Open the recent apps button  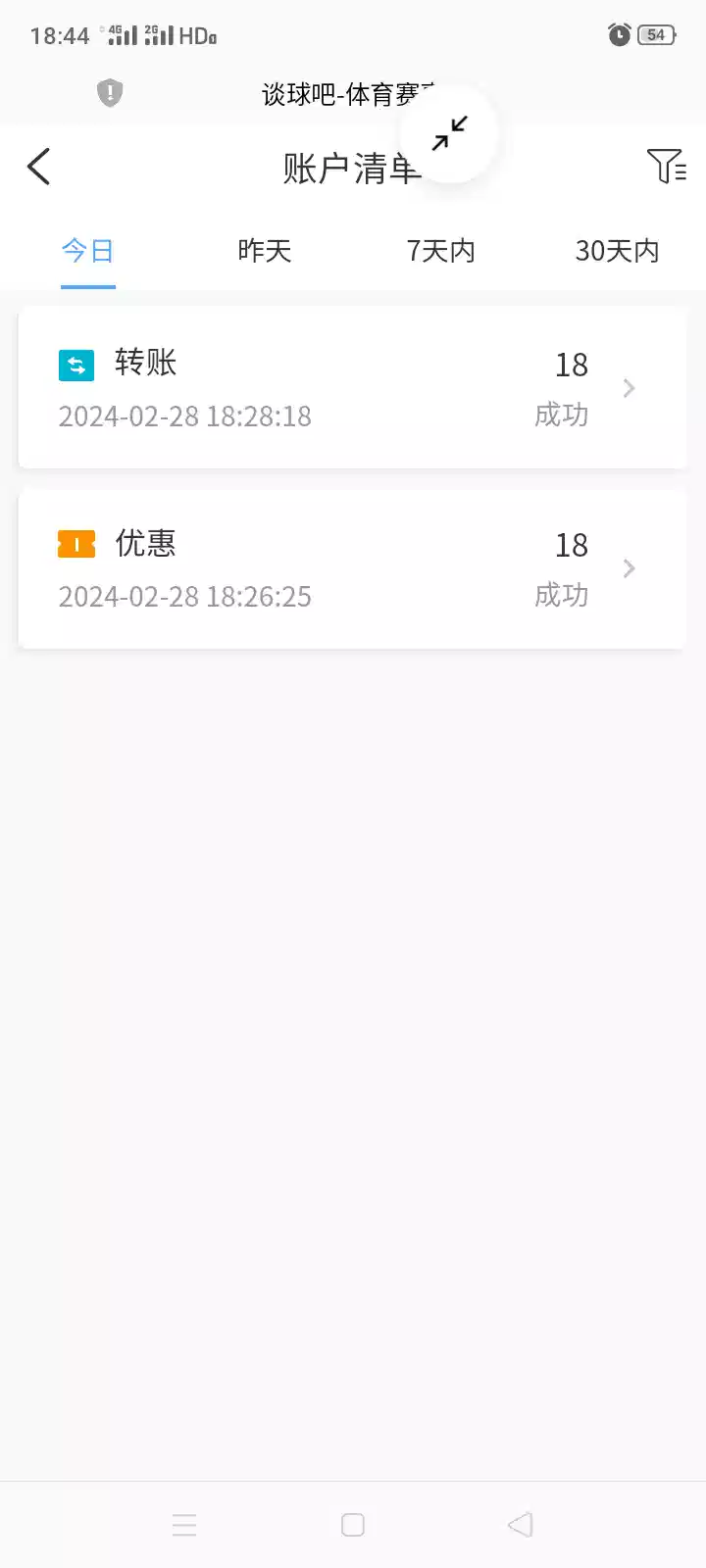coord(184,1525)
